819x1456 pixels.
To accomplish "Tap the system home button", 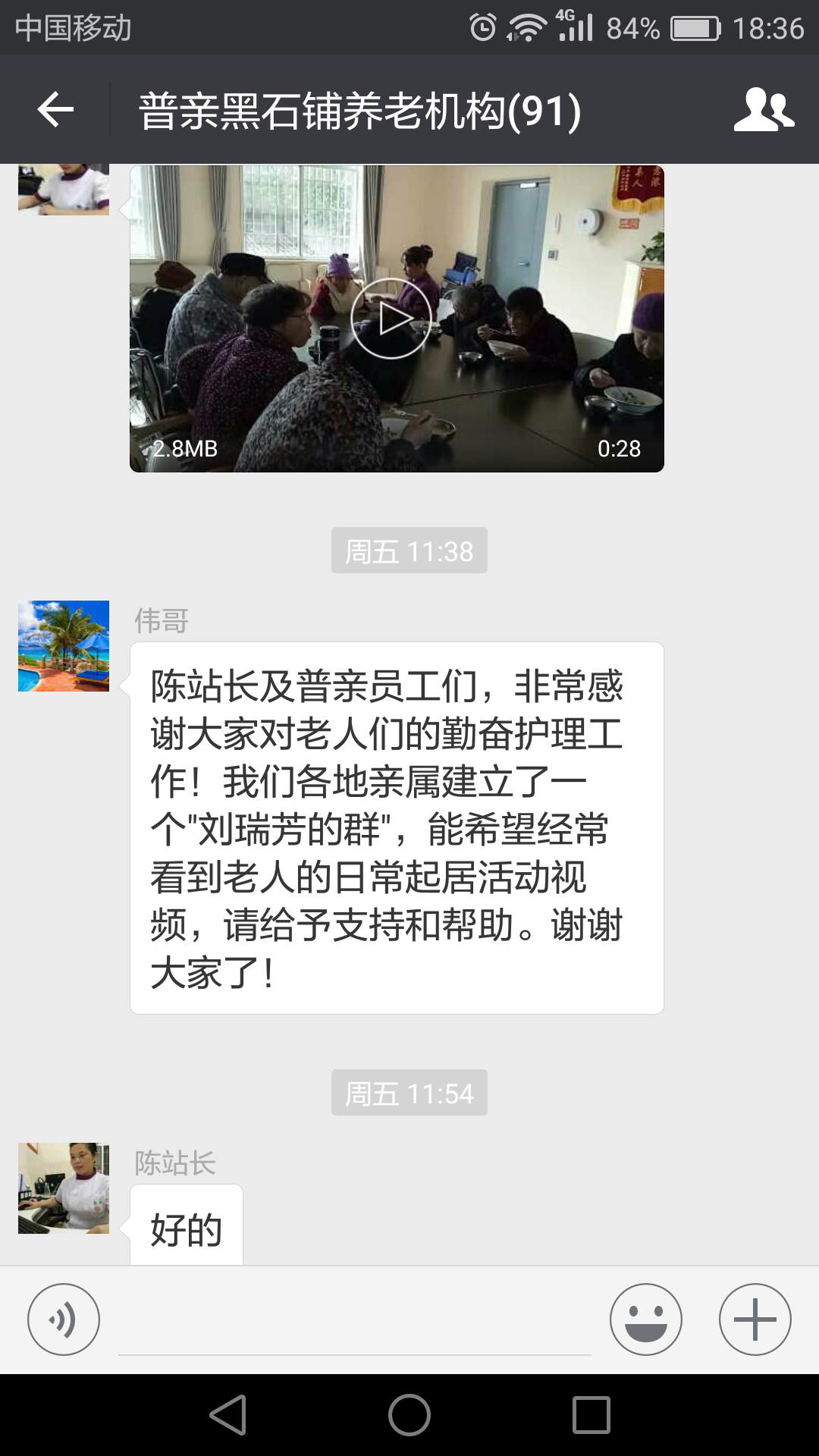I will pyautogui.click(x=409, y=1415).
